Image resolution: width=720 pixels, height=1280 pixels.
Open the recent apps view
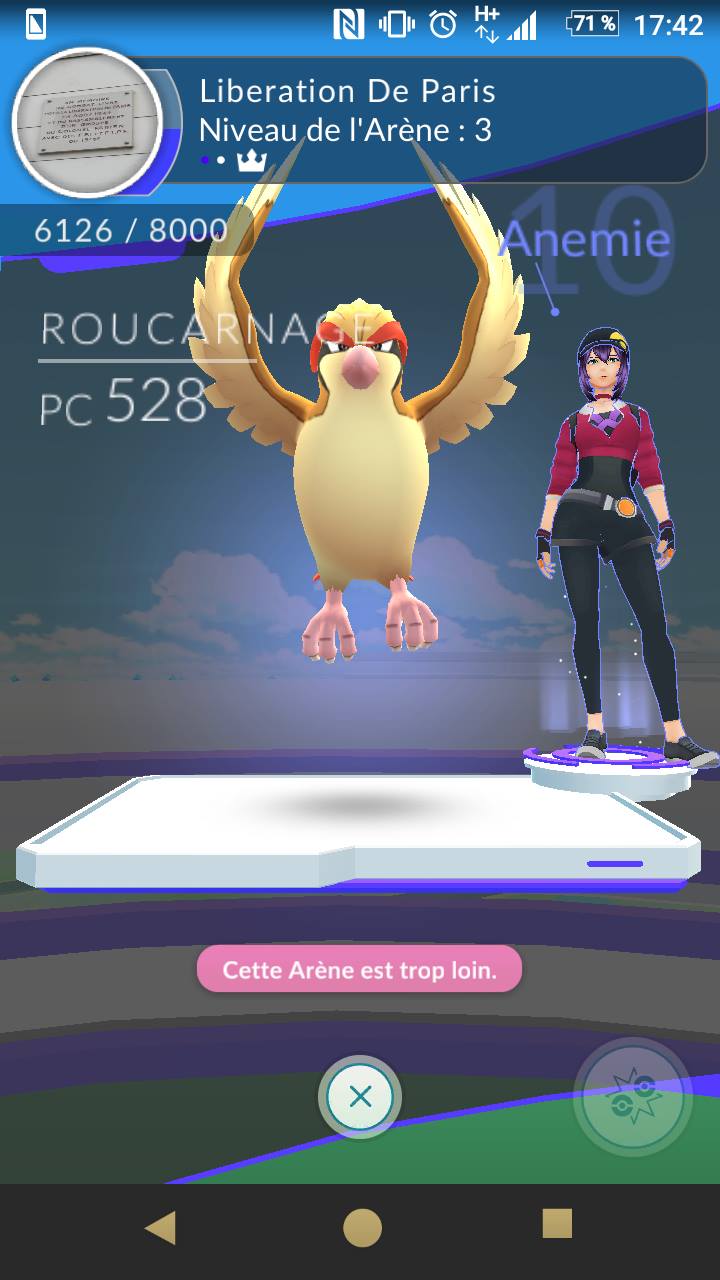point(557,1223)
